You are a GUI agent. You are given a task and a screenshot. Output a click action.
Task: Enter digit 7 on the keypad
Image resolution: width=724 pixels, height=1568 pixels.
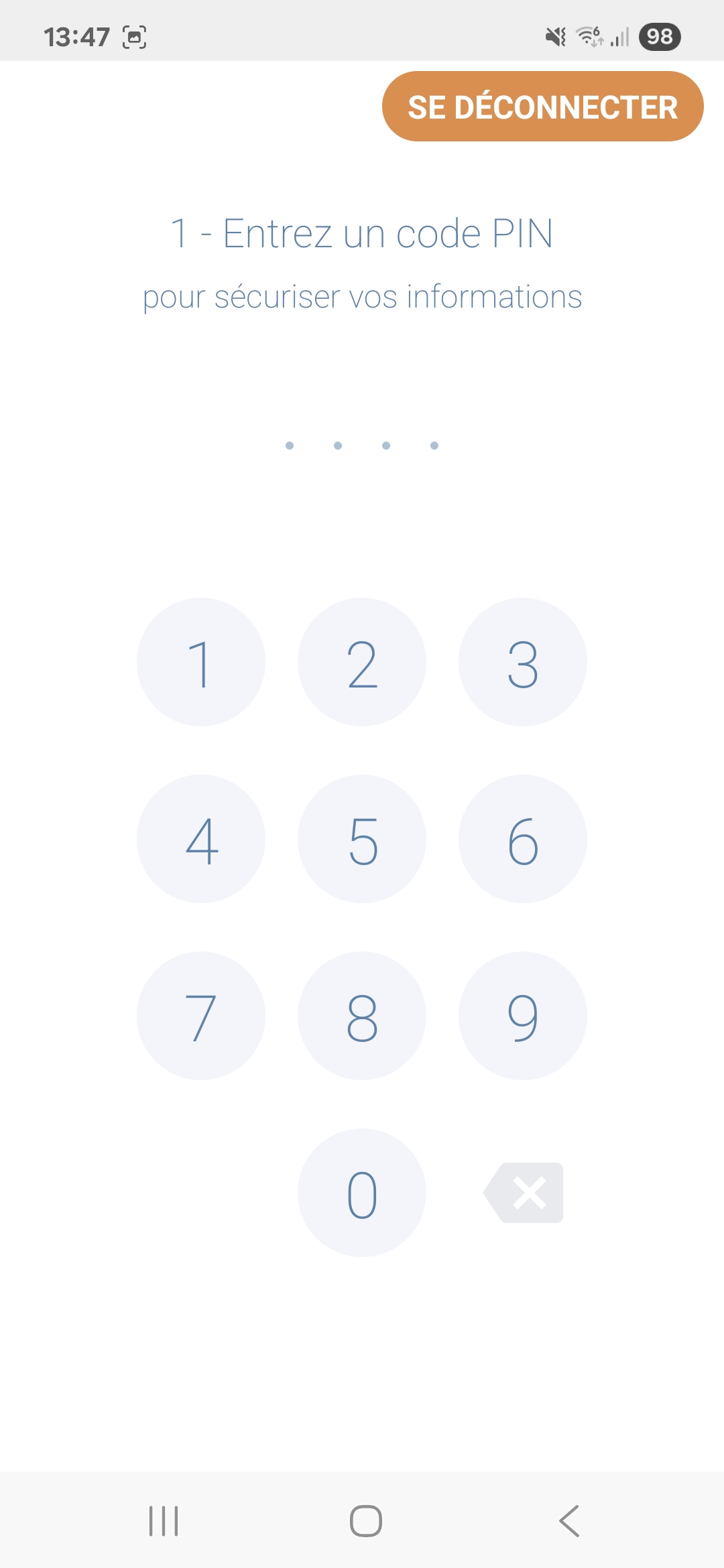pyautogui.click(x=201, y=1016)
